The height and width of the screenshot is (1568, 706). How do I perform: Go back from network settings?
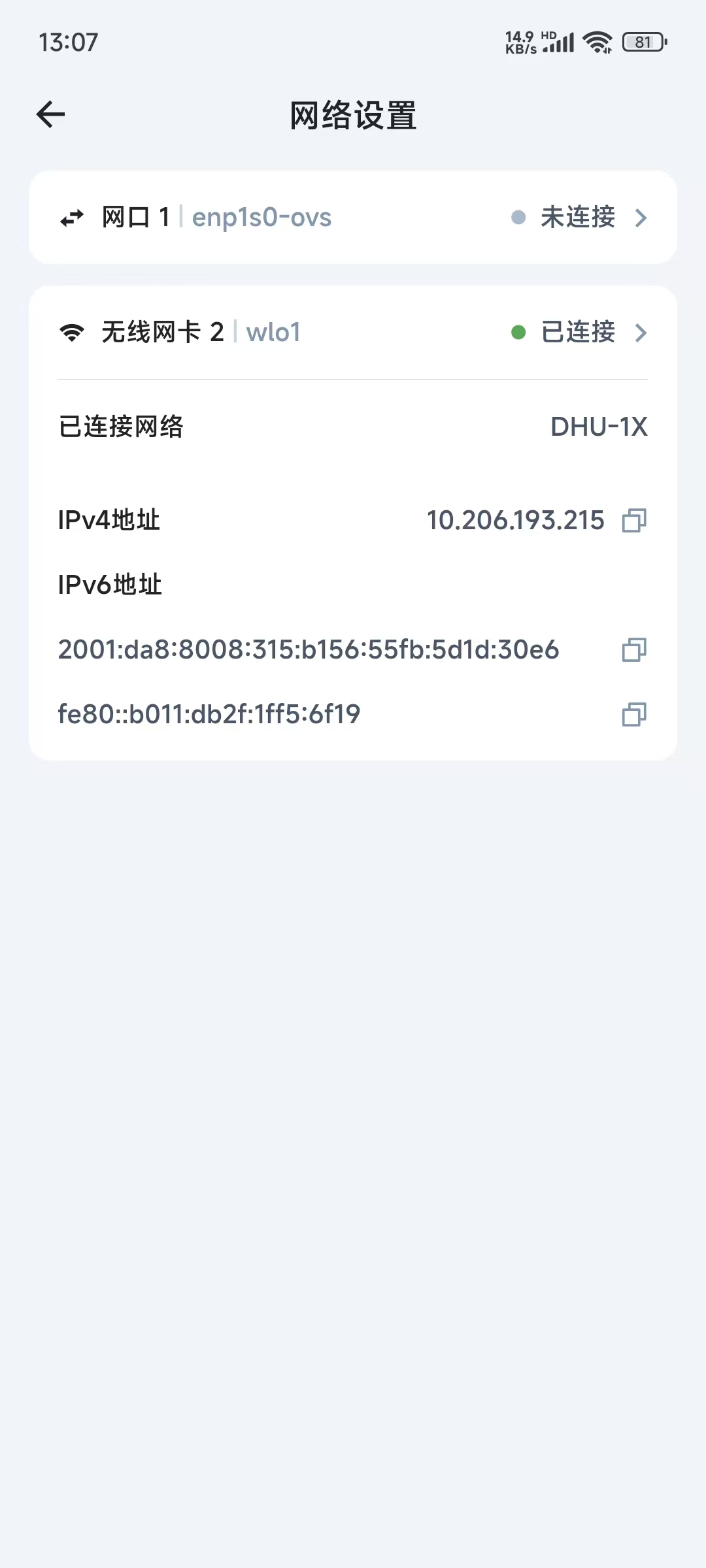(51, 115)
